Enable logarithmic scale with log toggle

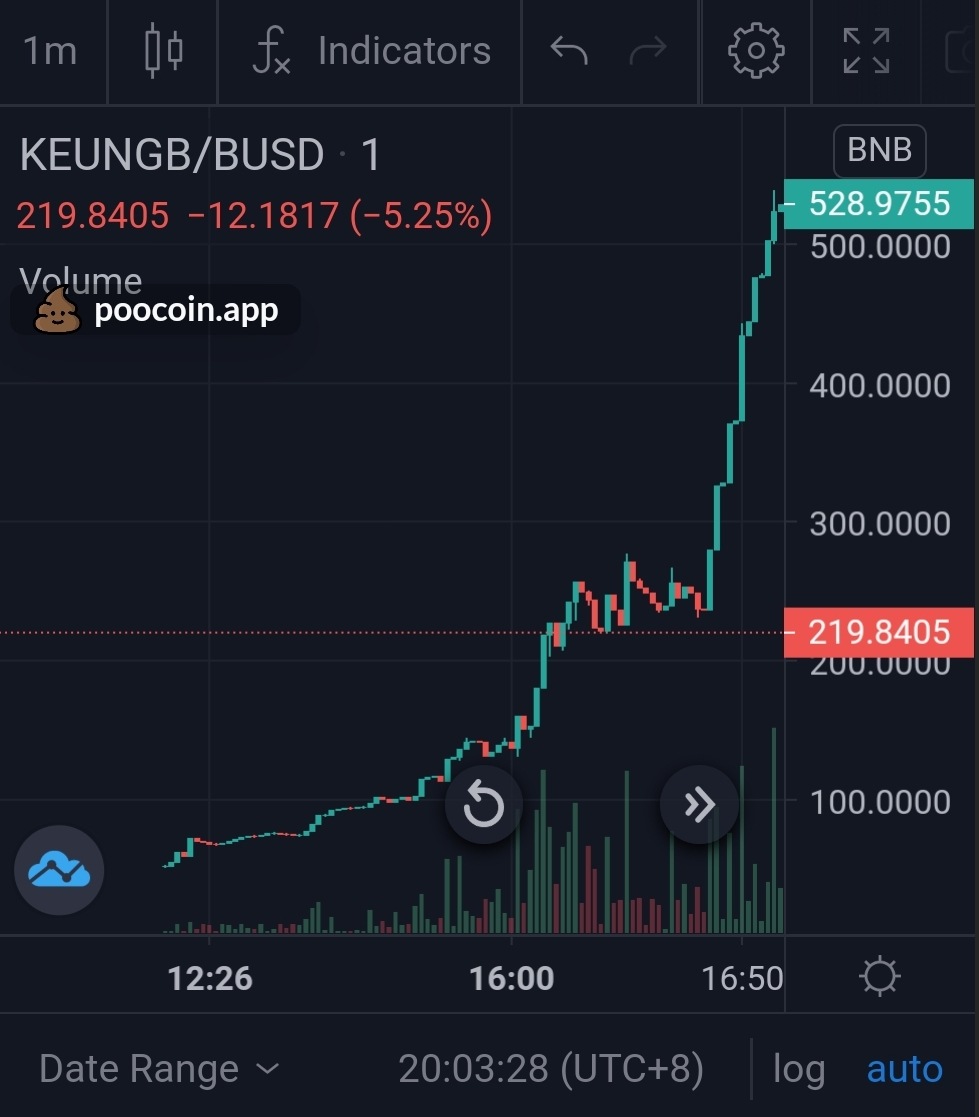coord(798,1068)
